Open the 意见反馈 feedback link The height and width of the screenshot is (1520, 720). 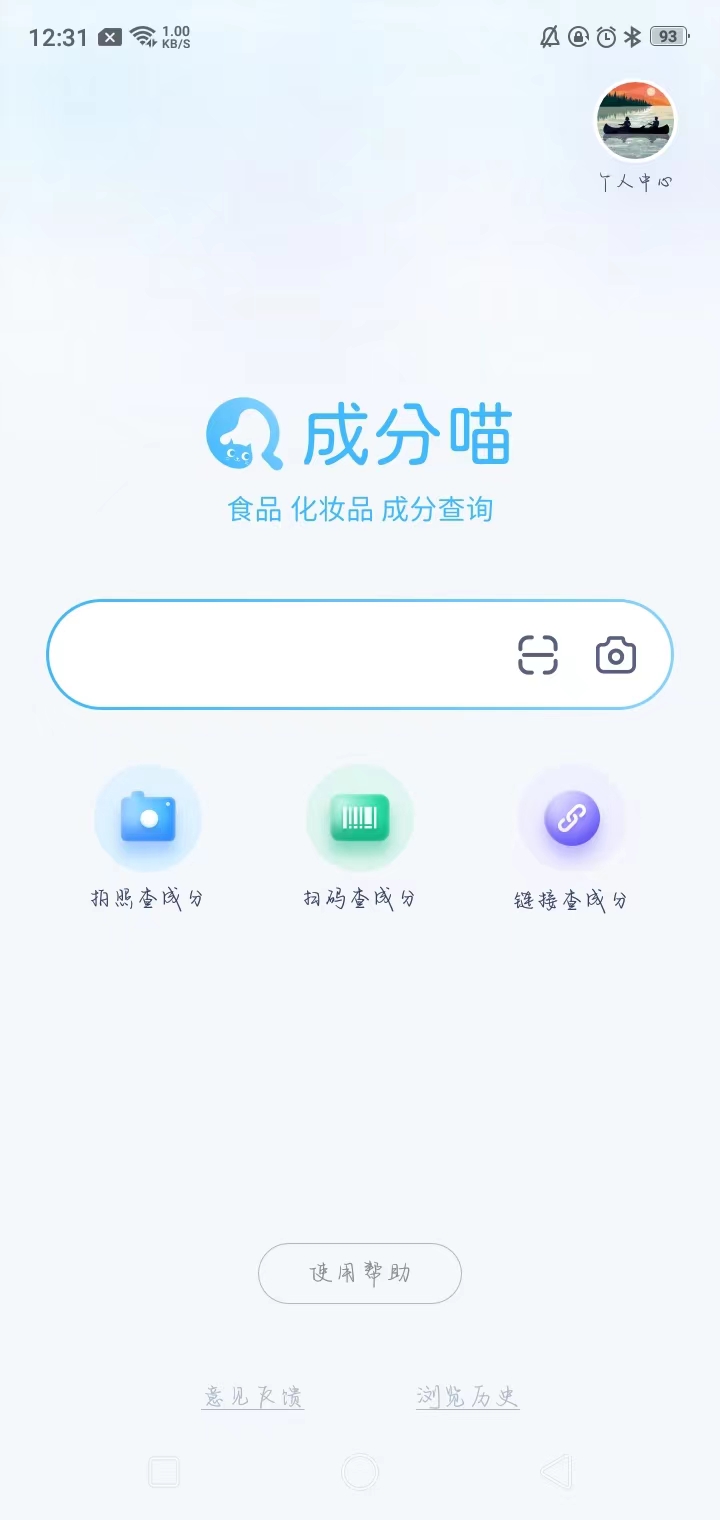[x=253, y=1396]
